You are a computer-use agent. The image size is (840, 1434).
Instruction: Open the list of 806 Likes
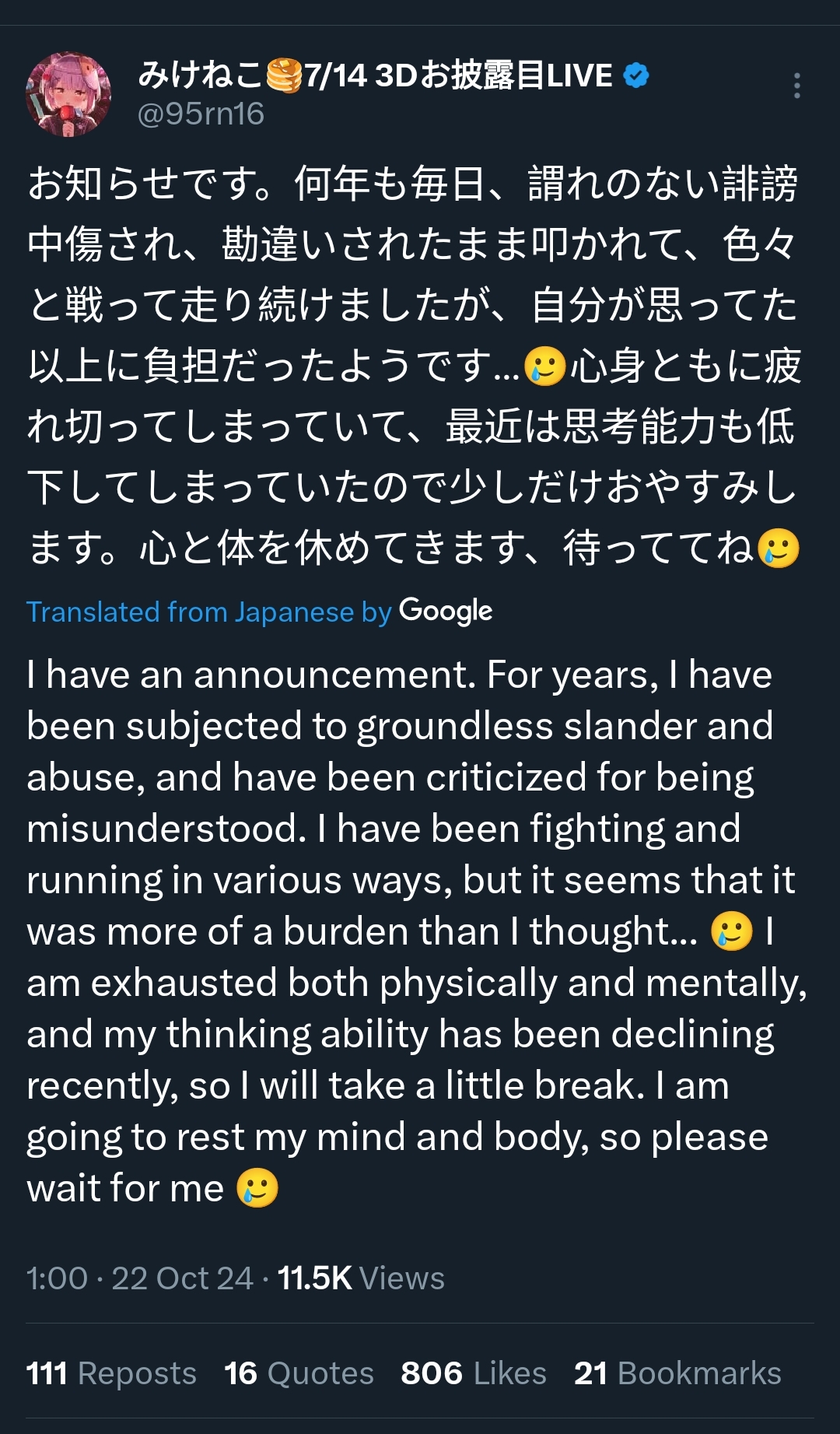click(474, 1373)
